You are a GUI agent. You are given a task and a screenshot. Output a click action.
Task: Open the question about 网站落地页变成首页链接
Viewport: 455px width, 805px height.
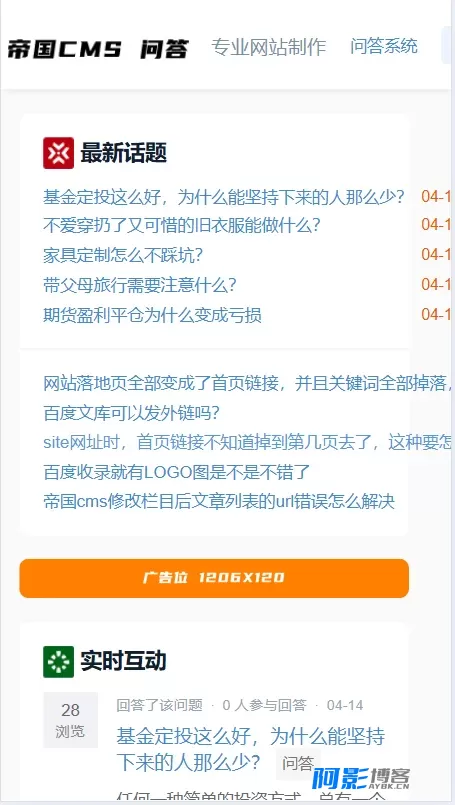[248, 384]
